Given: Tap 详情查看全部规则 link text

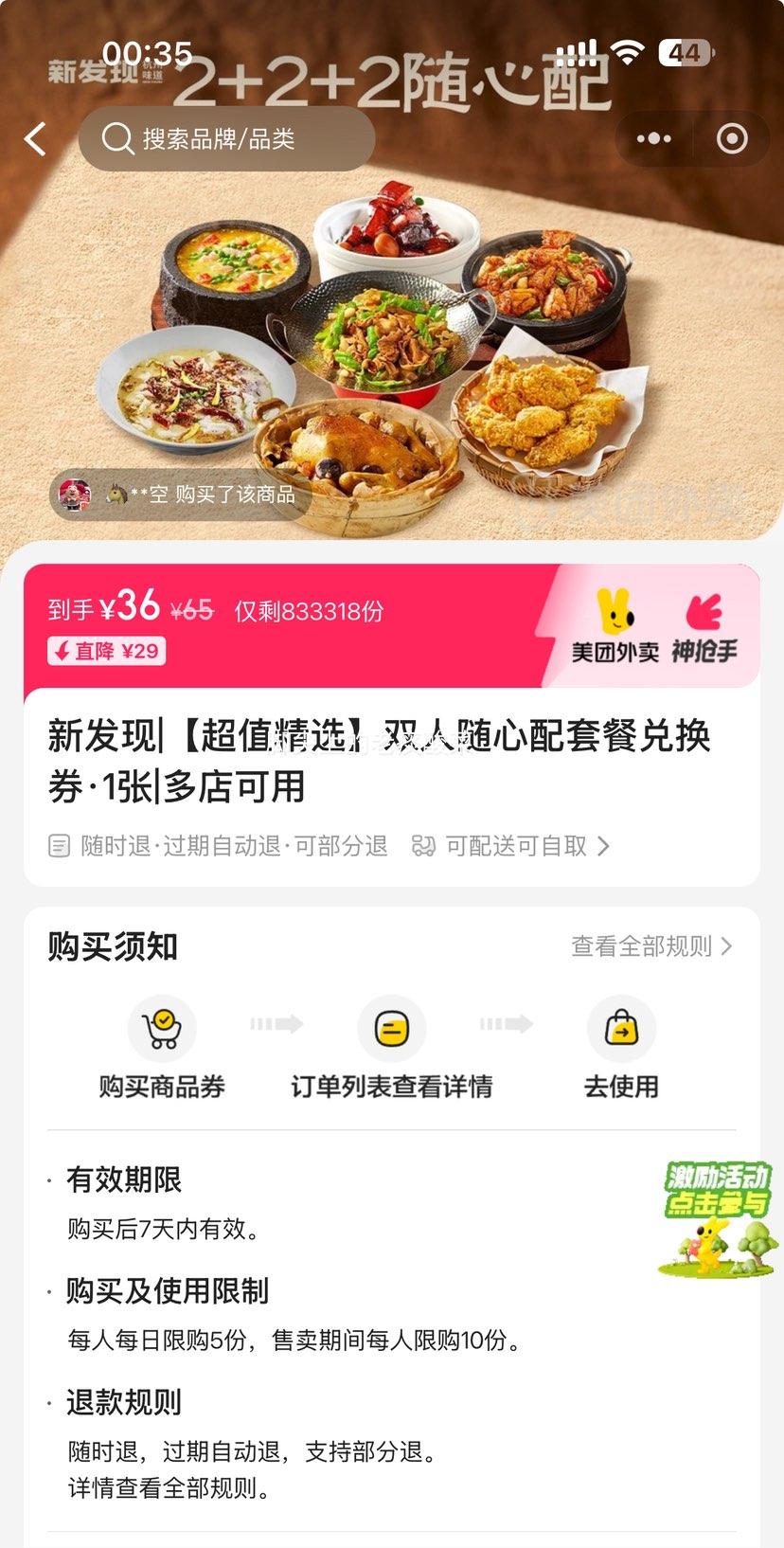Looking at the screenshot, I should pos(167,1489).
